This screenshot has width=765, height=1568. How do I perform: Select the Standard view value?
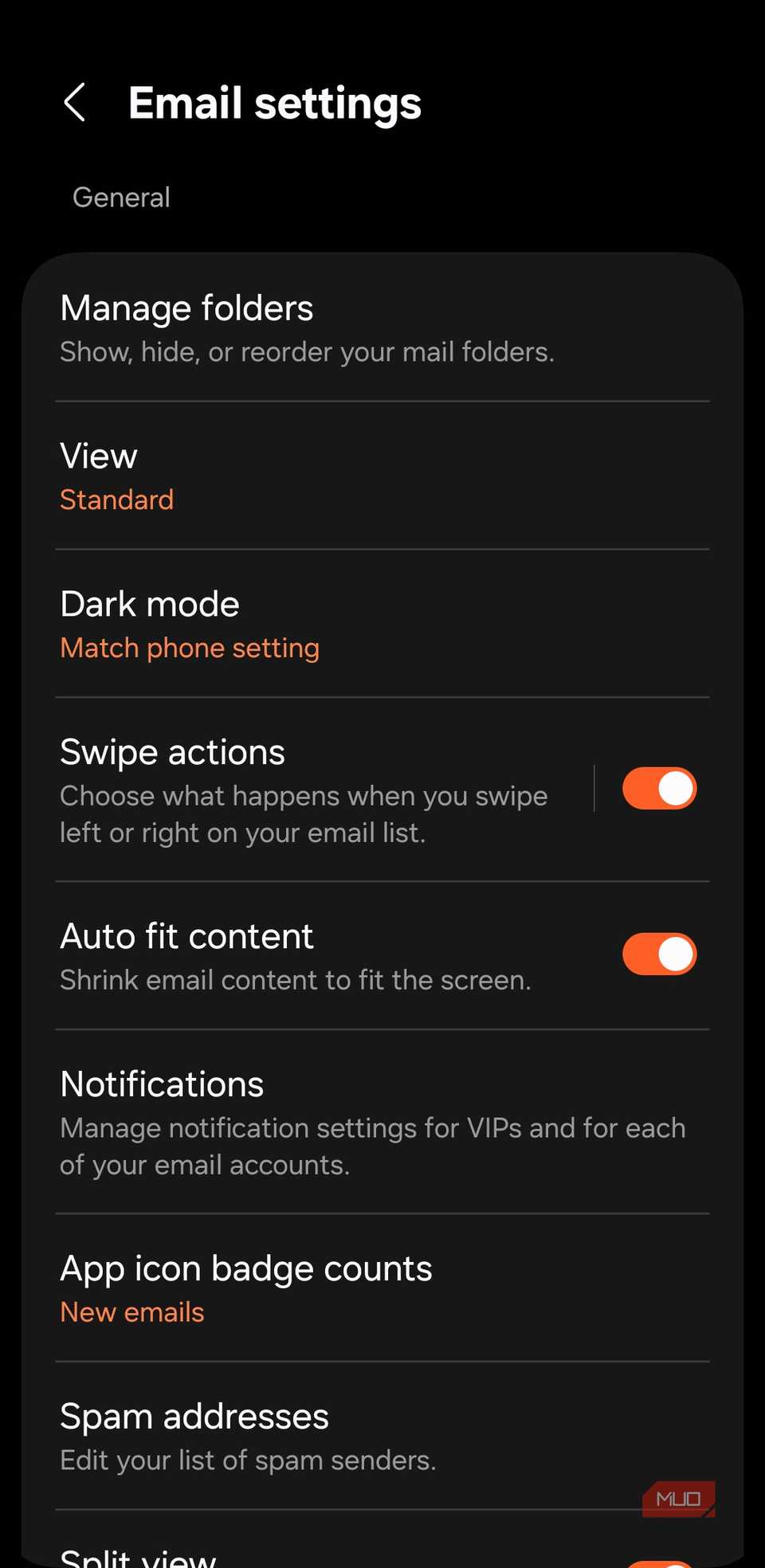(x=116, y=500)
